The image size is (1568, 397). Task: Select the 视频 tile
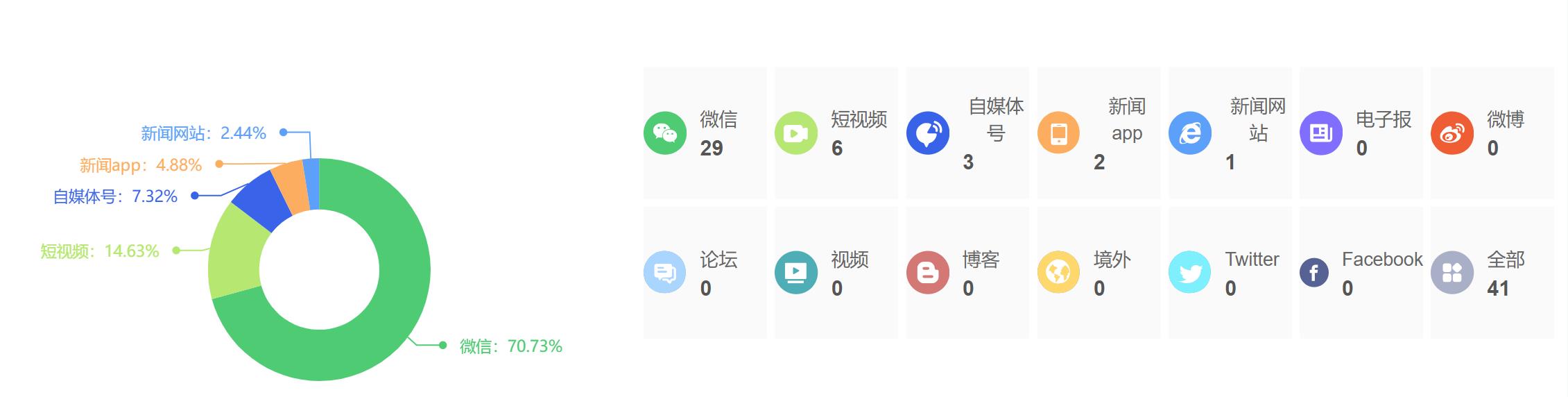836,272
